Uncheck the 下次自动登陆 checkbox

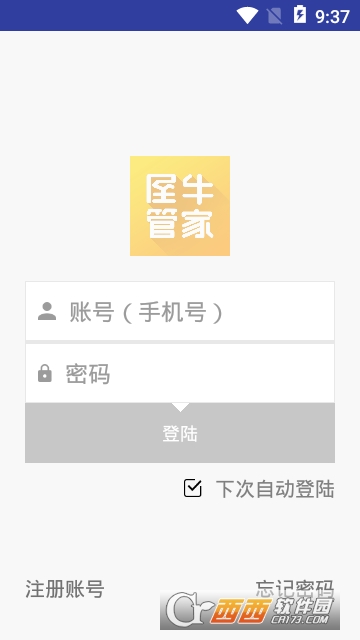pyautogui.click(x=193, y=488)
